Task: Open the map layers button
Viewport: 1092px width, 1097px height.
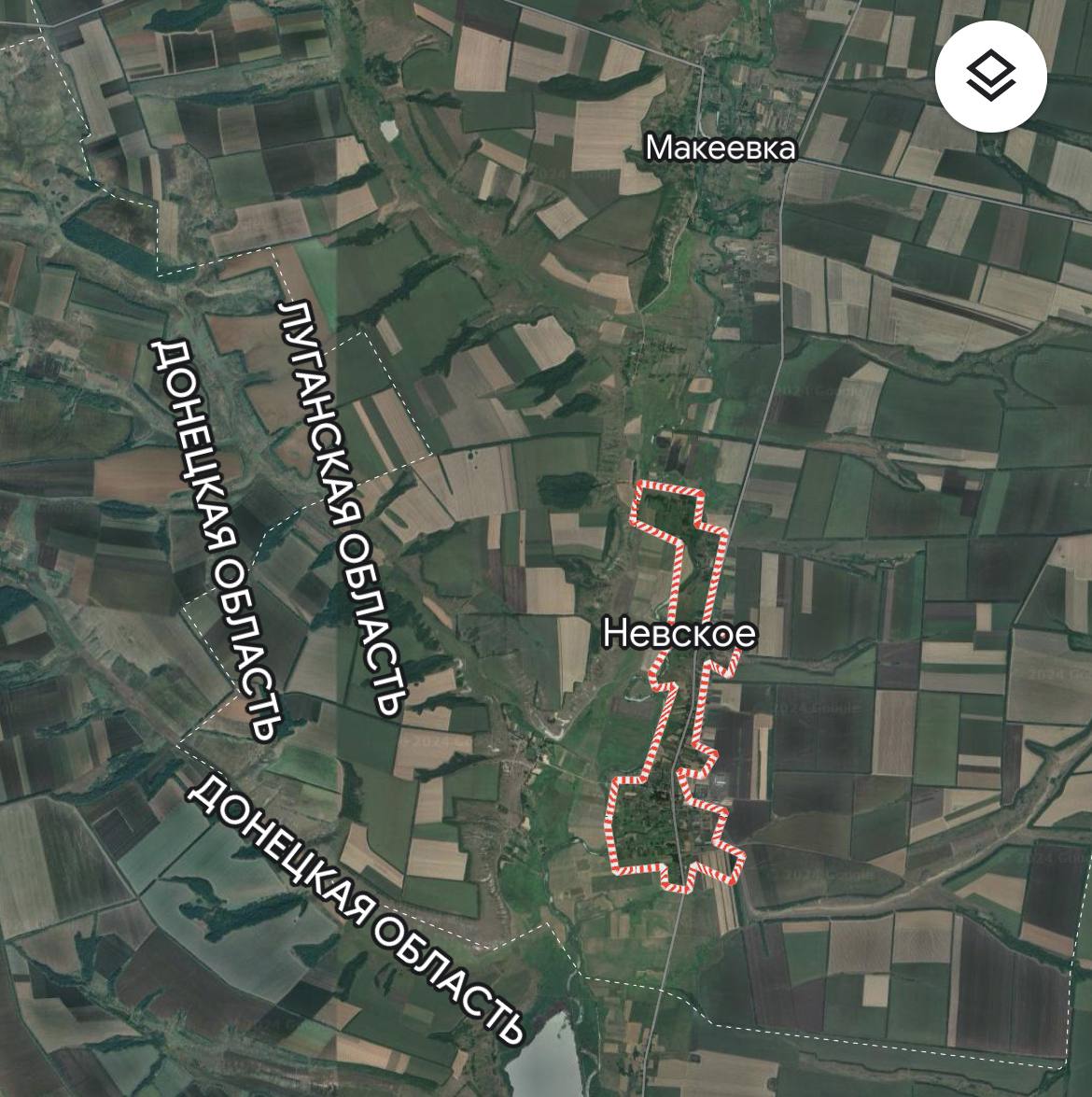Action: 990,76
